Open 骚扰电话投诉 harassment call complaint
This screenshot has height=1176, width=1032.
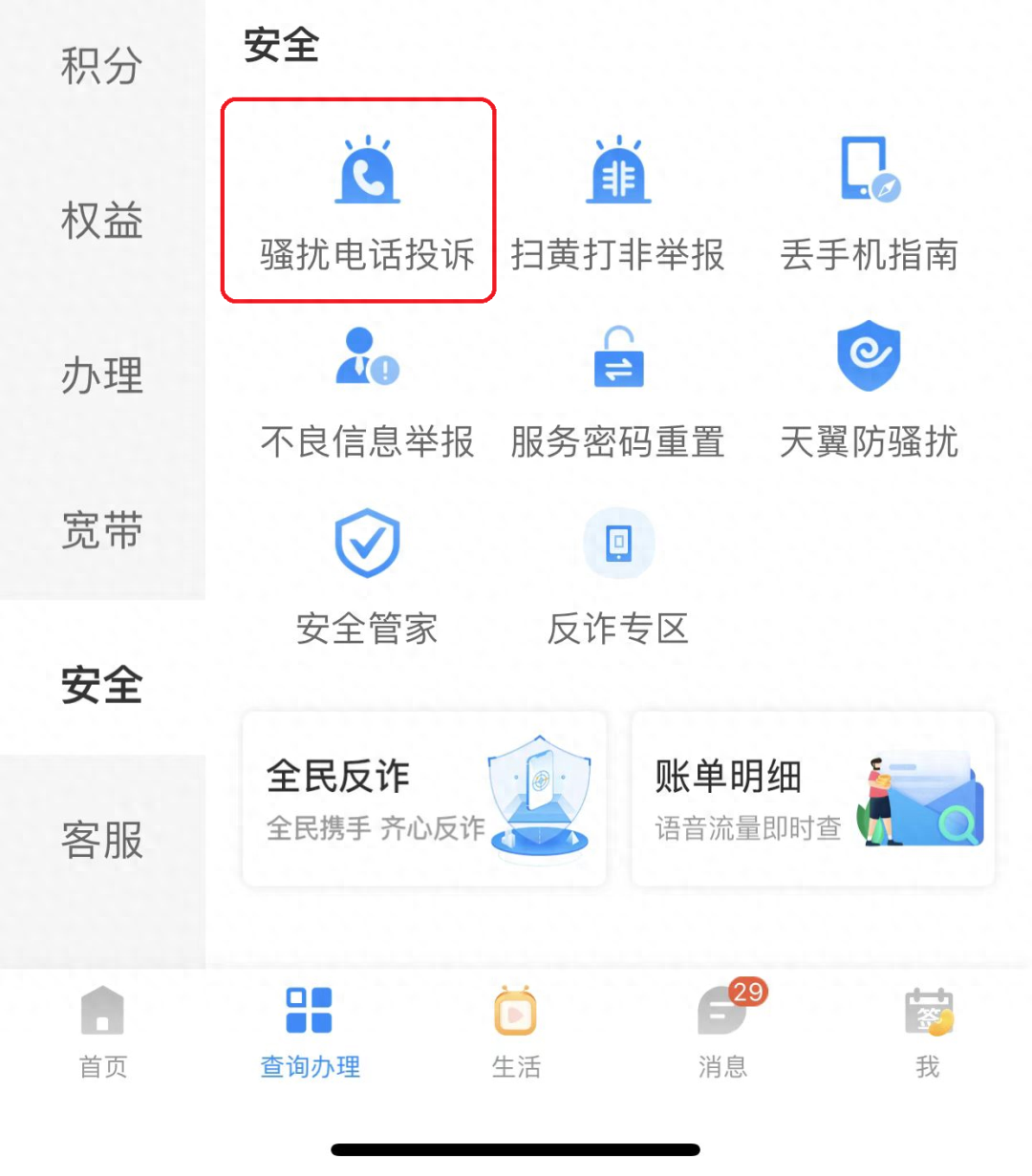pyautogui.click(x=367, y=203)
